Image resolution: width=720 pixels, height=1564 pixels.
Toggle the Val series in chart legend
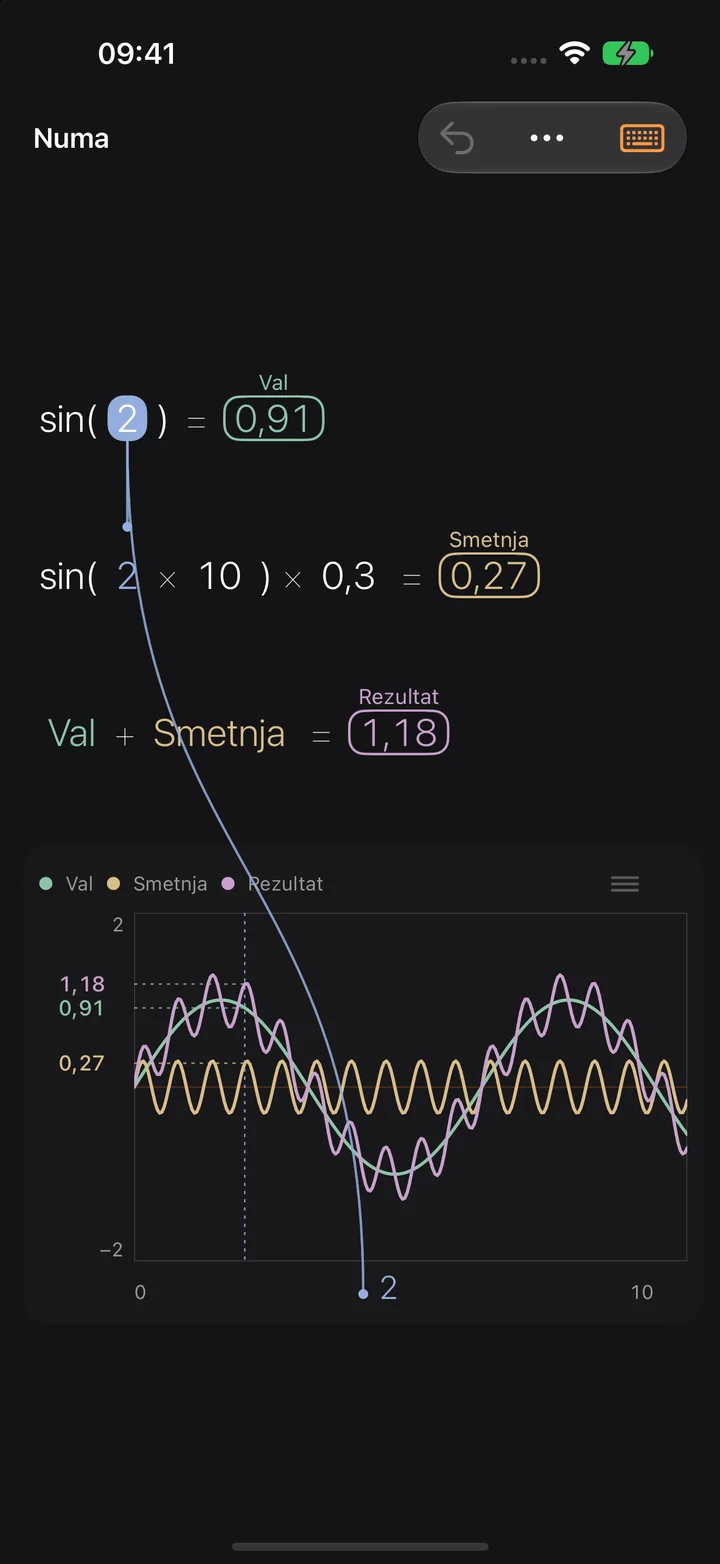(x=66, y=884)
